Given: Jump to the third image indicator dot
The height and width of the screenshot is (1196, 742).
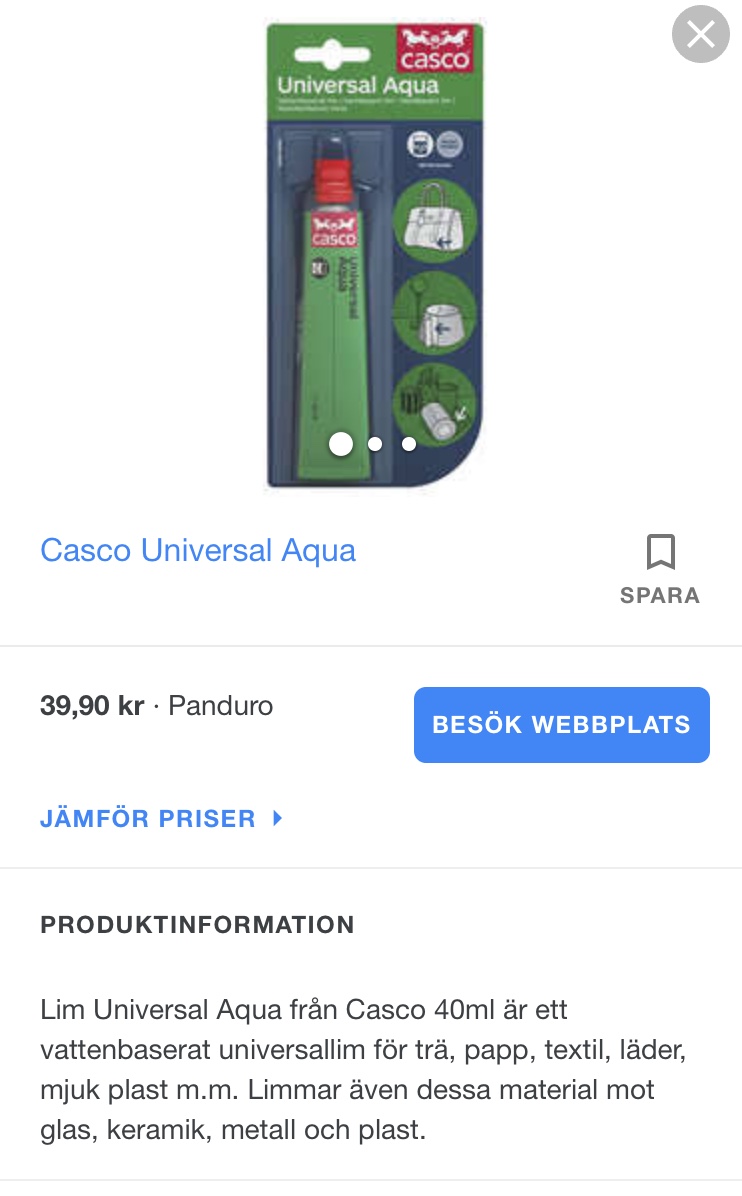Looking at the screenshot, I should pos(409,444).
